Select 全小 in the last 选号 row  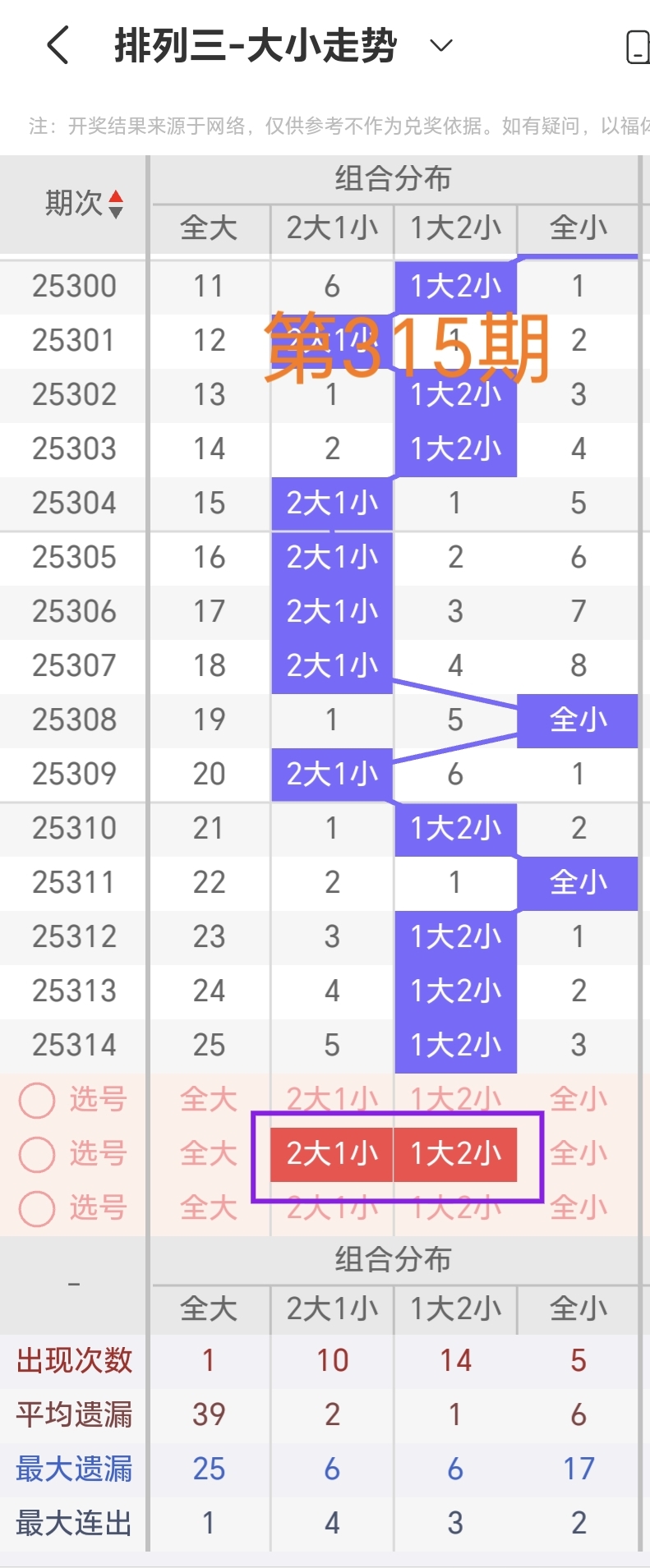[579, 1207]
